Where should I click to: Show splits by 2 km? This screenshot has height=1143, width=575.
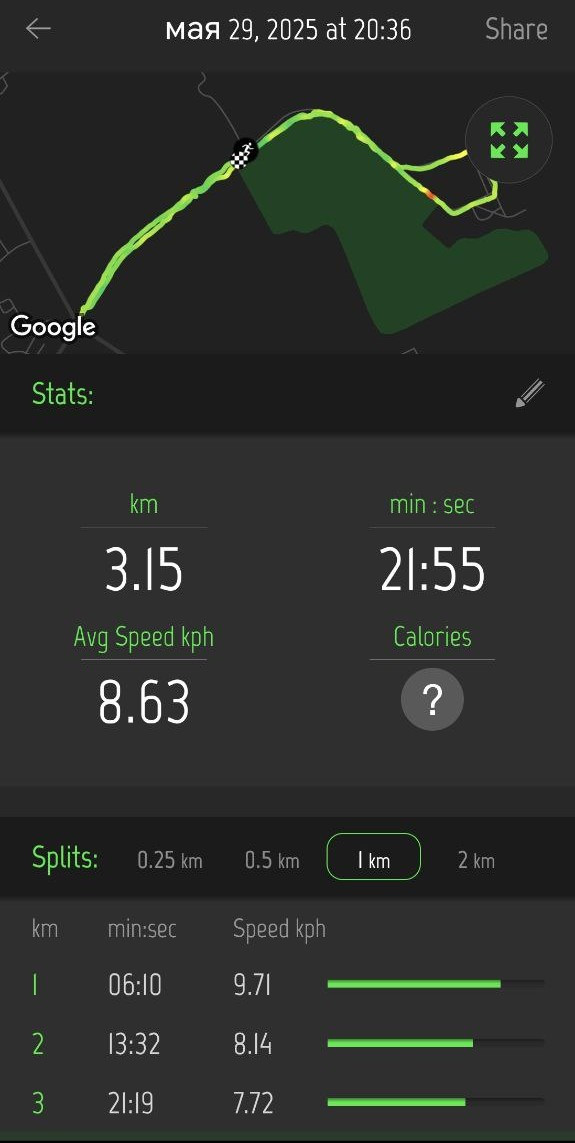(476, 860)
